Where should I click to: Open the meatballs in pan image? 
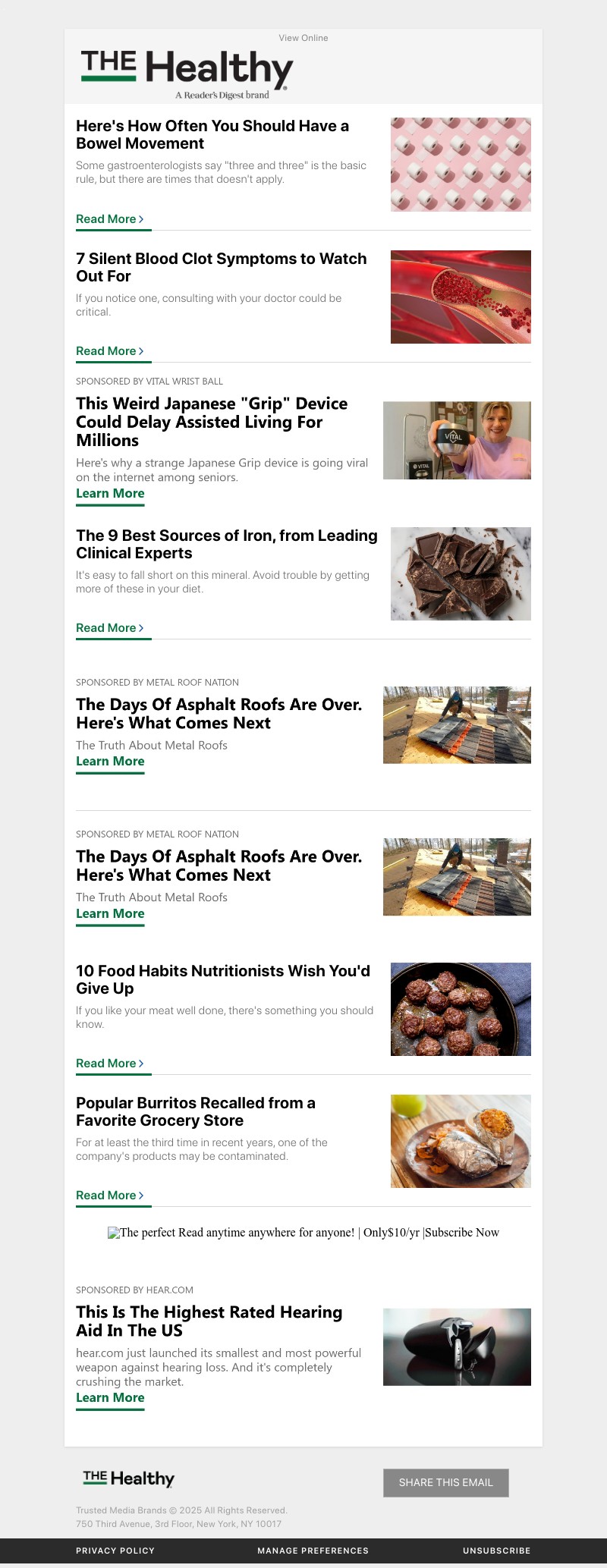click(x=461, y=1009)
